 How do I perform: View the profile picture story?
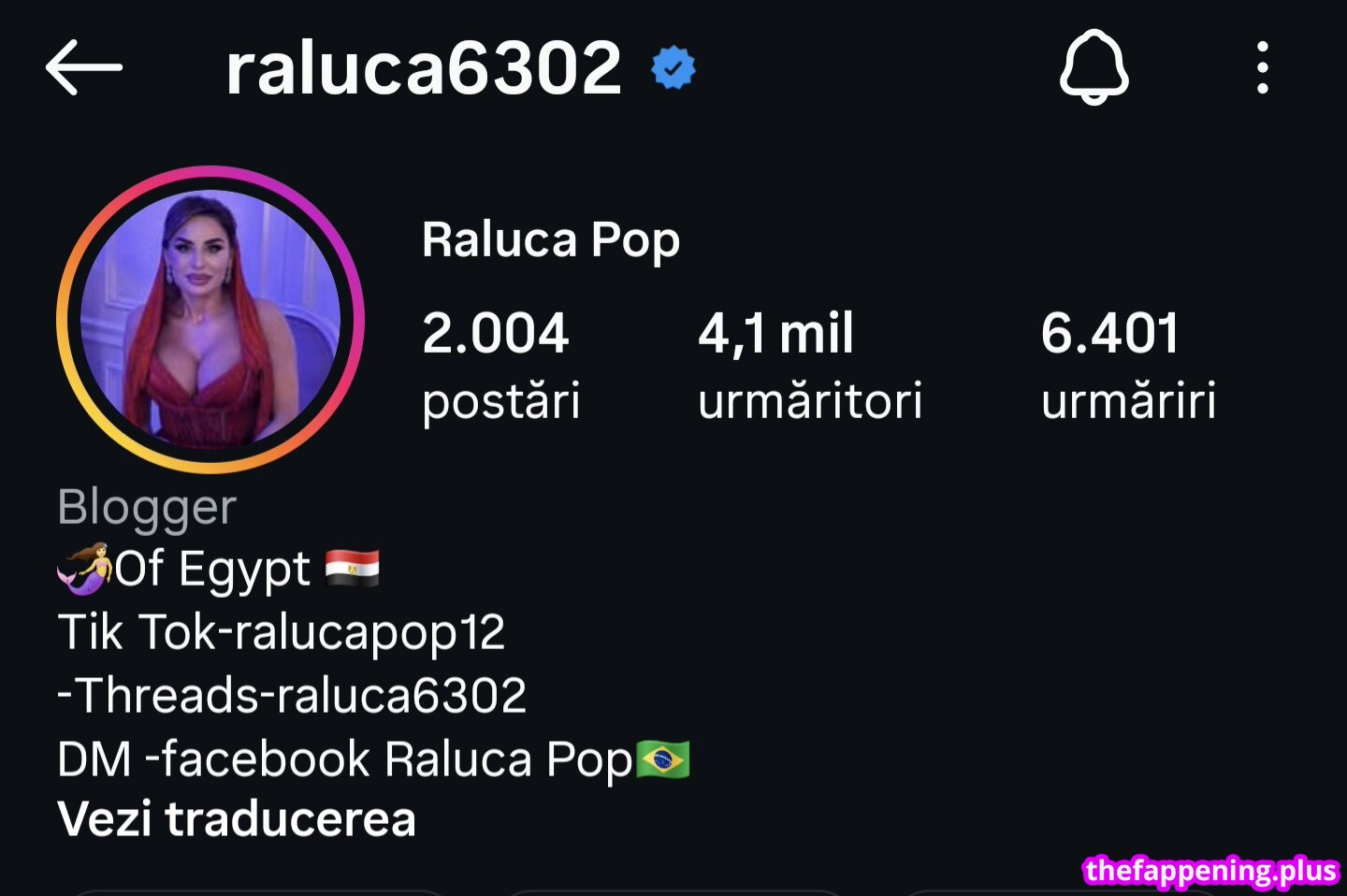pos(210,319)
